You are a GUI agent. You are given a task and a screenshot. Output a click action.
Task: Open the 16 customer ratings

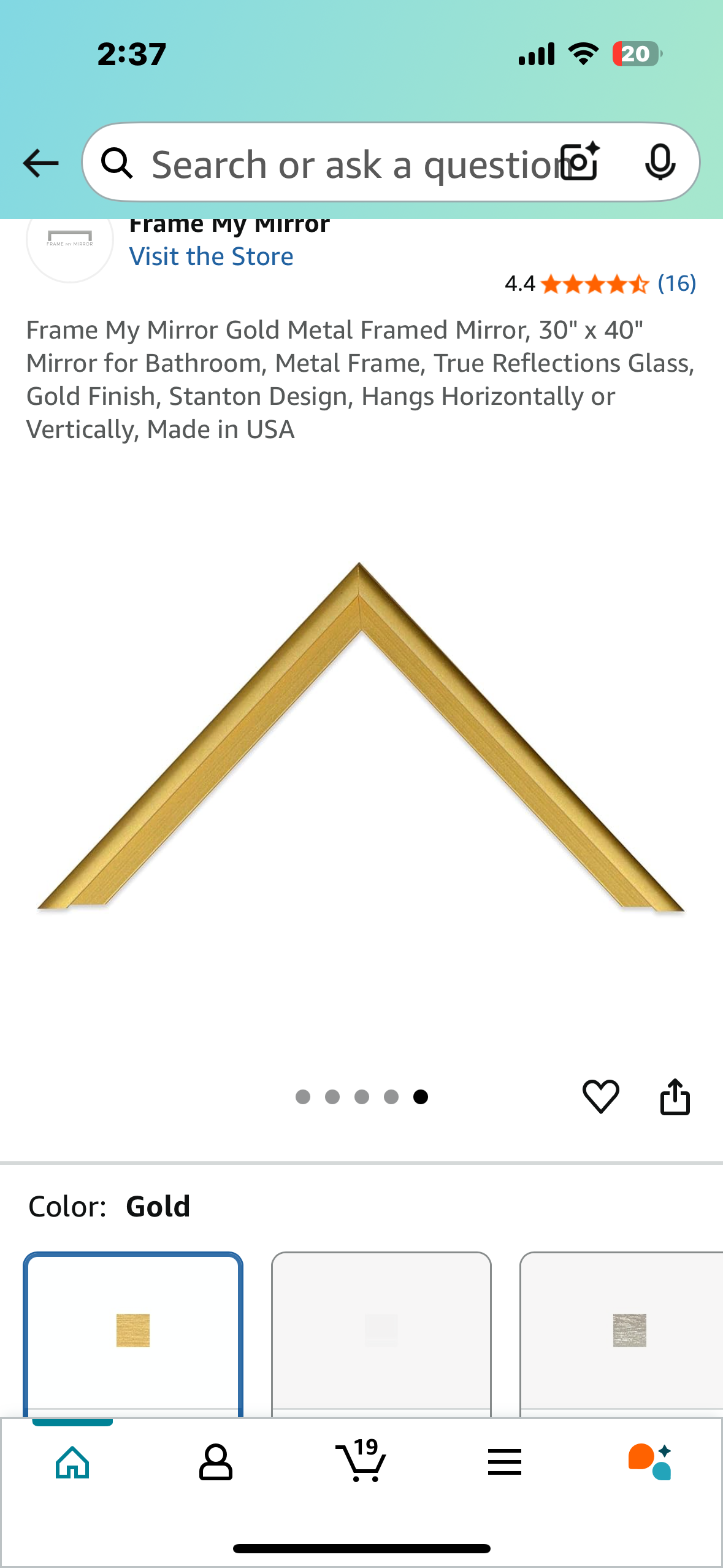[x=676, y=283]
